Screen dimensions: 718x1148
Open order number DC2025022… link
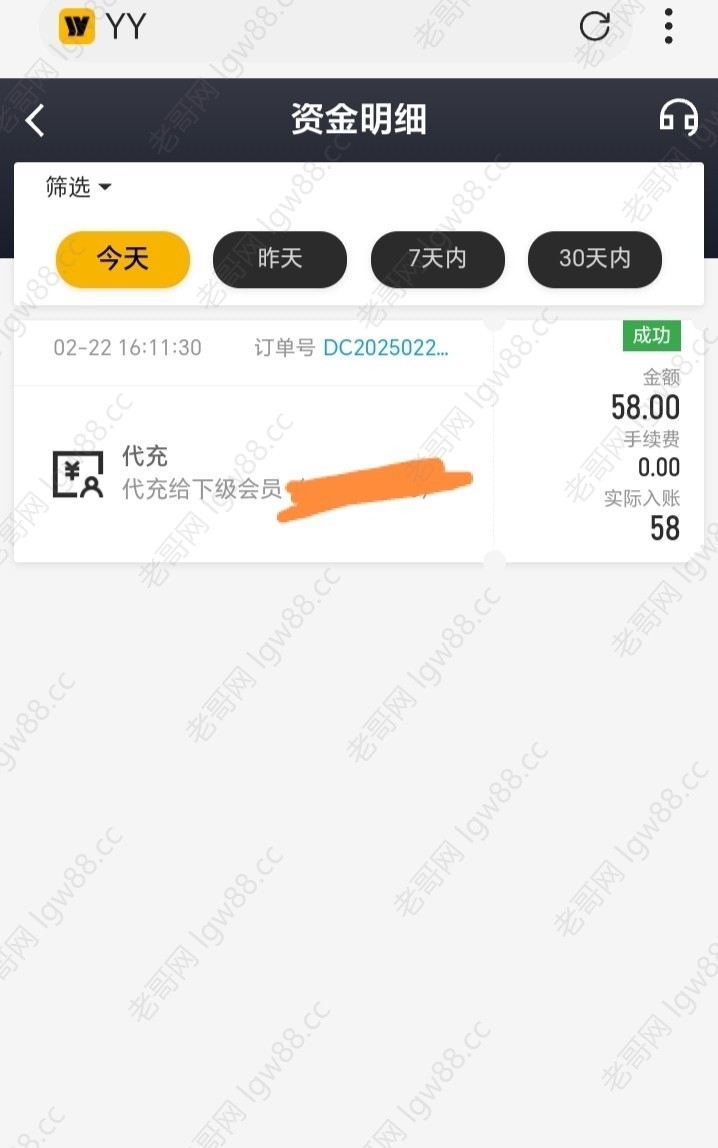(x=385, y=348)
